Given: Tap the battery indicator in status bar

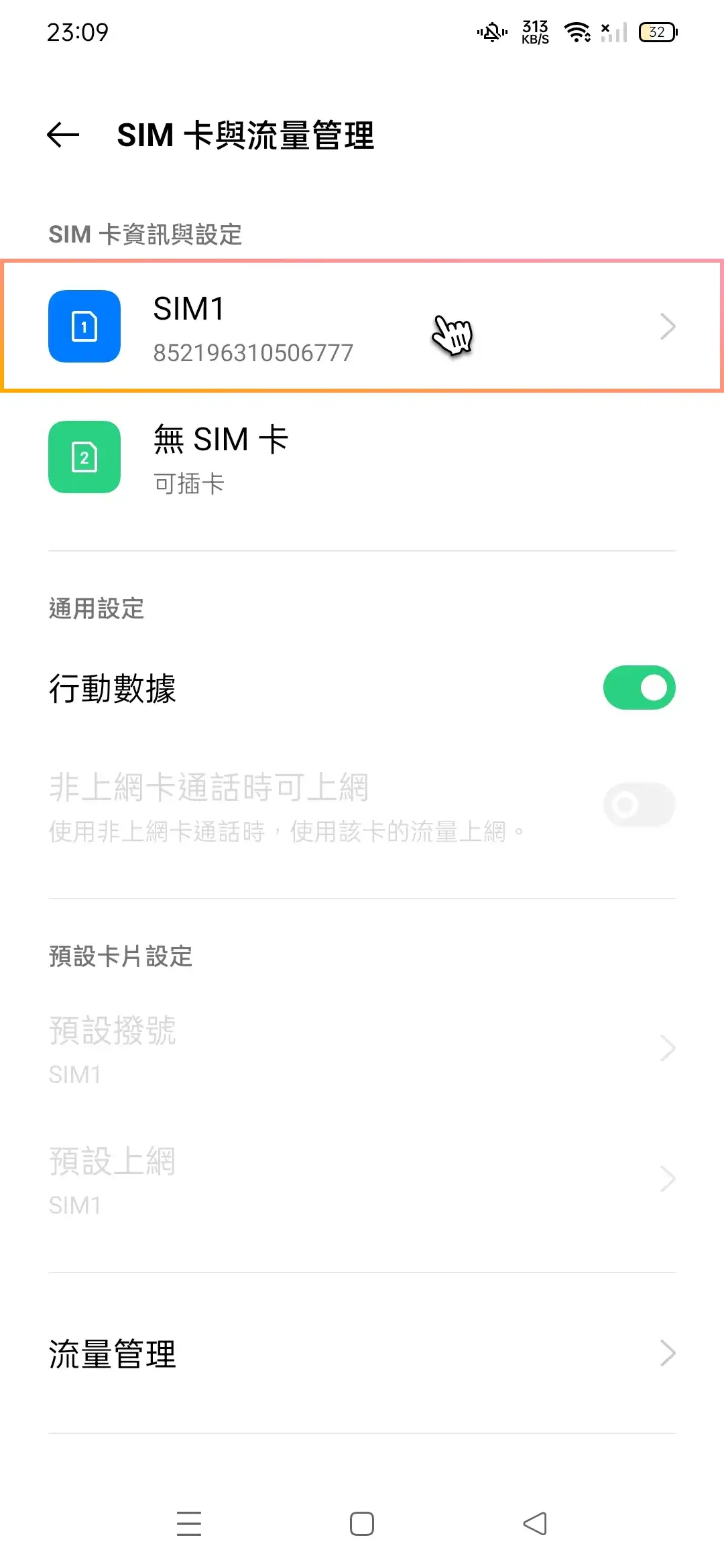Looking at the screenshot, I should click(x=656, y=32).
